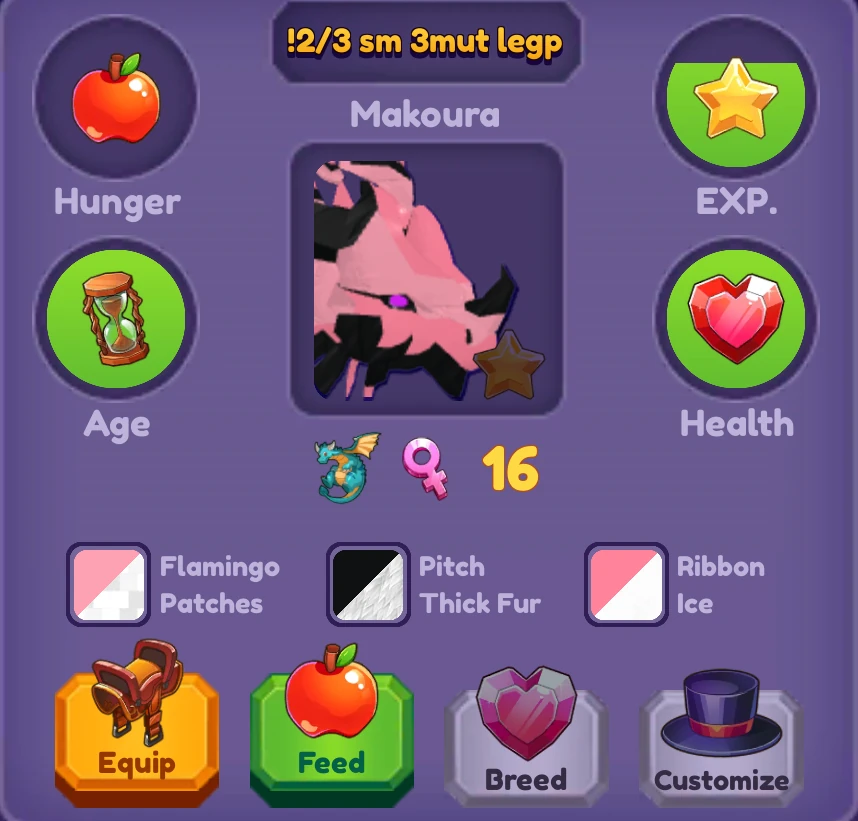Select the Ribbon Ice color swatch

pyautogui.click(x=626, y=585)
